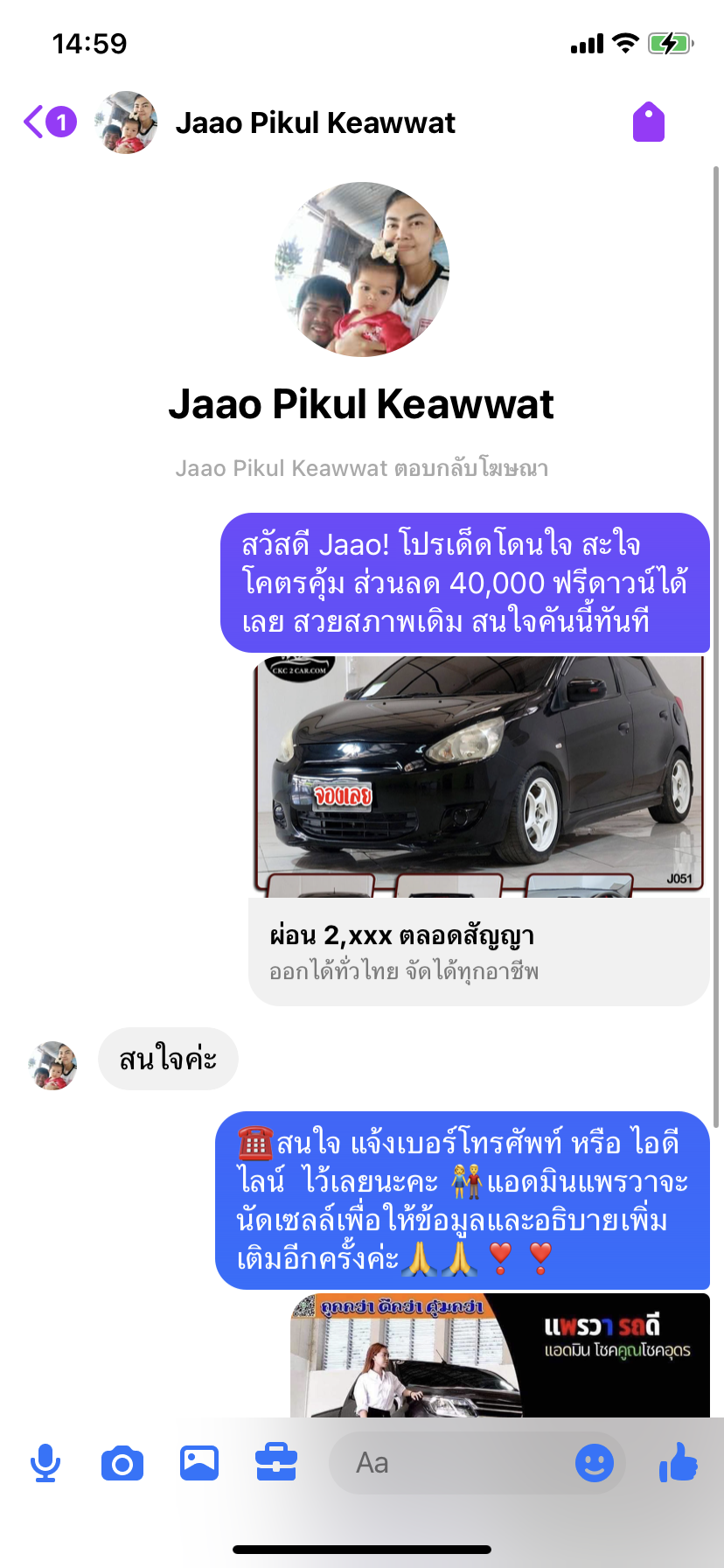Open the purple label tag icon

coord(649,122)
